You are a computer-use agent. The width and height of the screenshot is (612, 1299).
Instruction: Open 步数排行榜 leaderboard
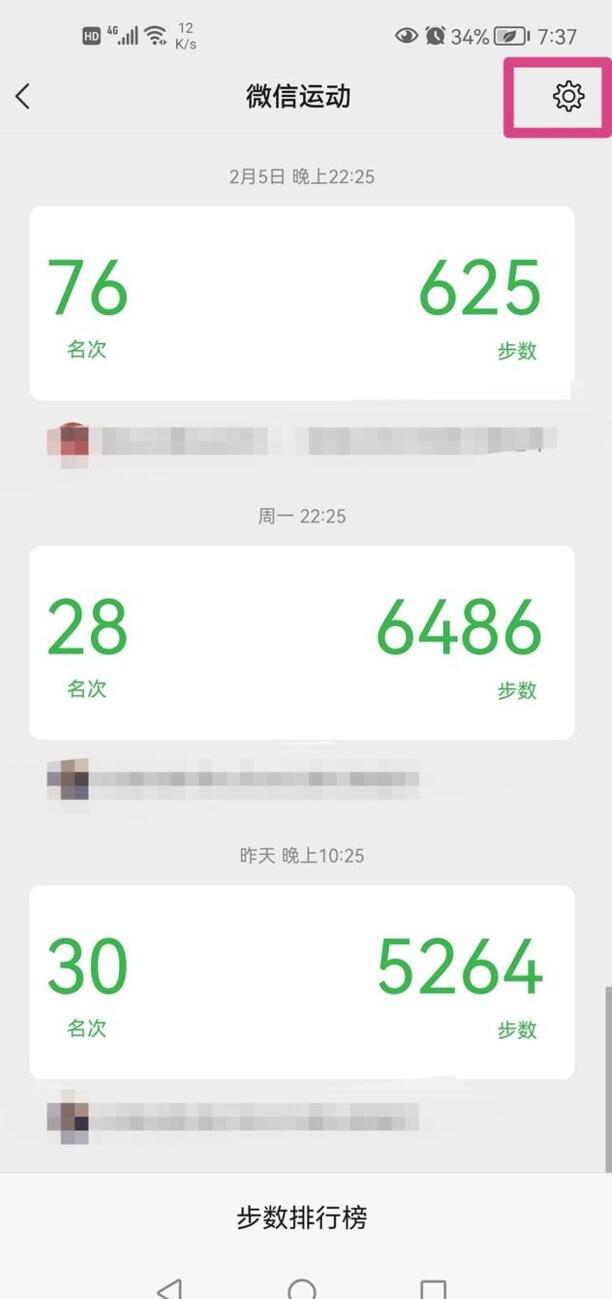click(x=302, y=1217)
